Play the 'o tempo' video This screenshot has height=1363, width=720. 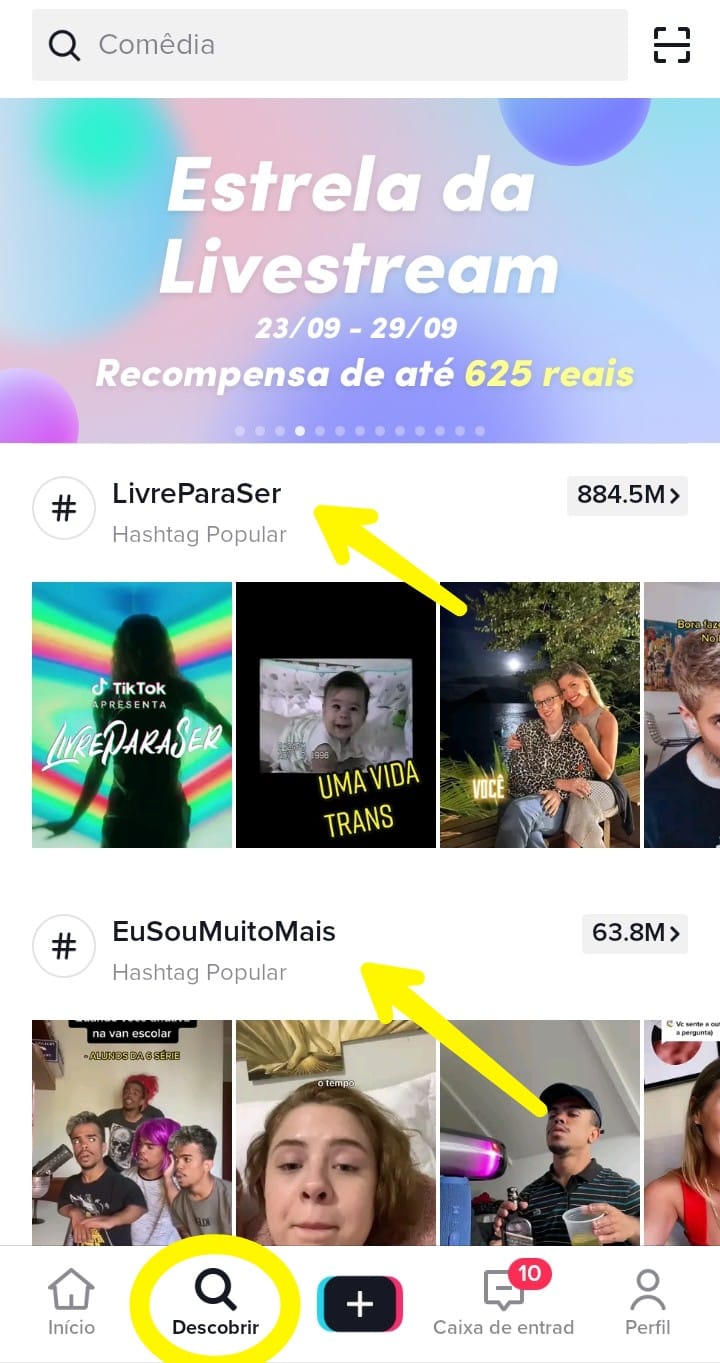336,1132
